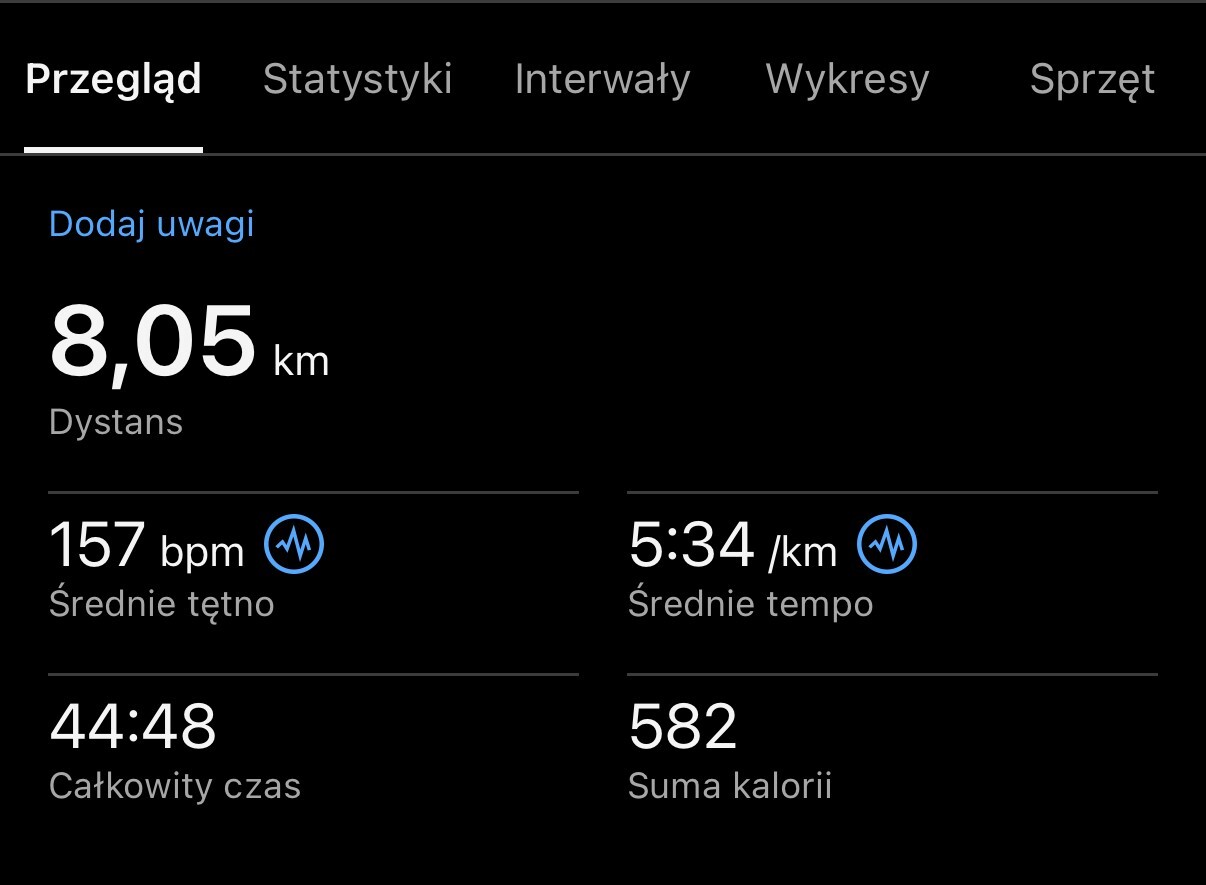The width and height of the screenshot is (1206, 885).
Task: Open the heart rate chart icon beside 157 bpm
Action: (294, 545)
